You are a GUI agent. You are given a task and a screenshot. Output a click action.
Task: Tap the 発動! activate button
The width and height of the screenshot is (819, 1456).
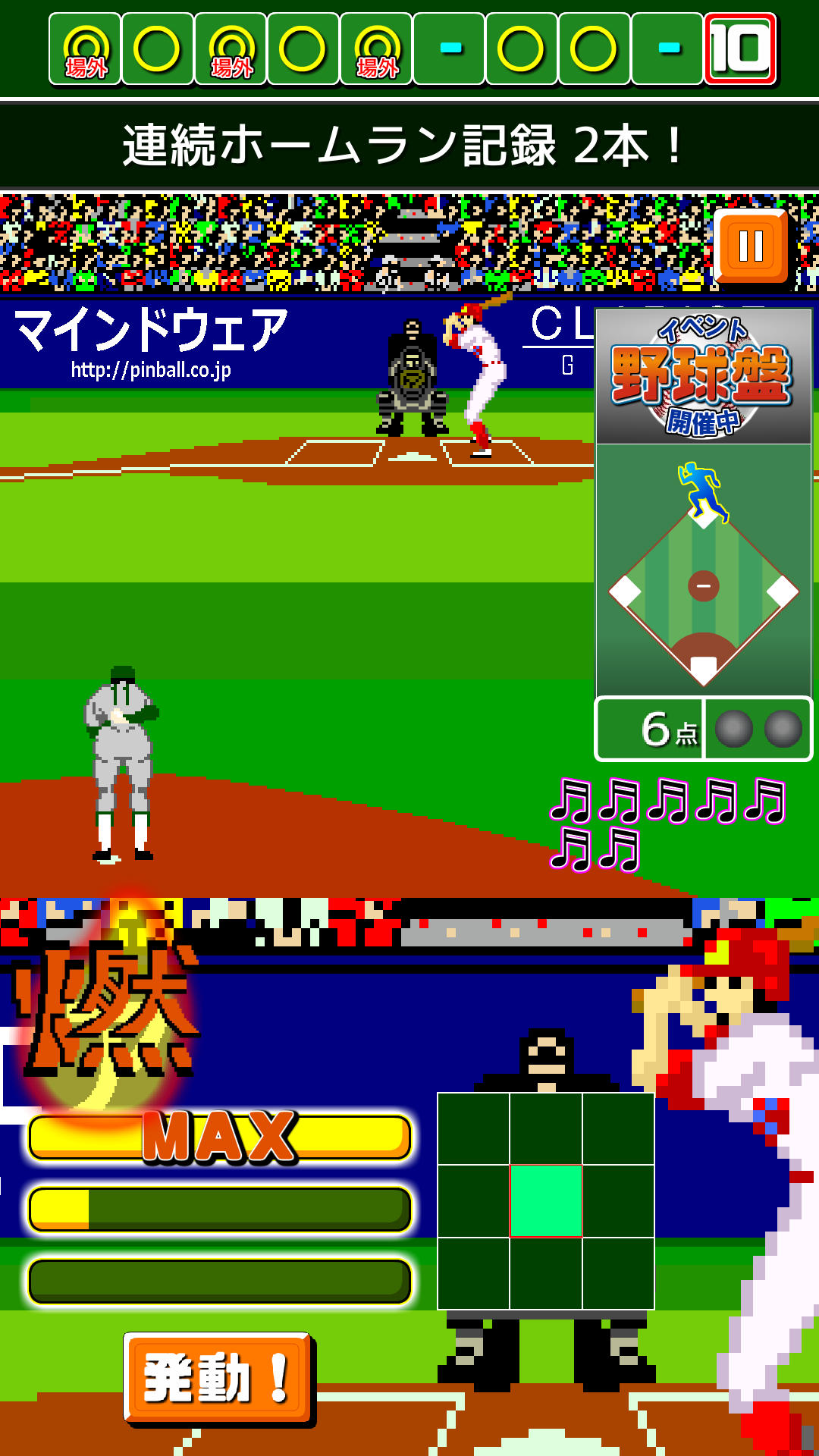(x=218, y=1377)
